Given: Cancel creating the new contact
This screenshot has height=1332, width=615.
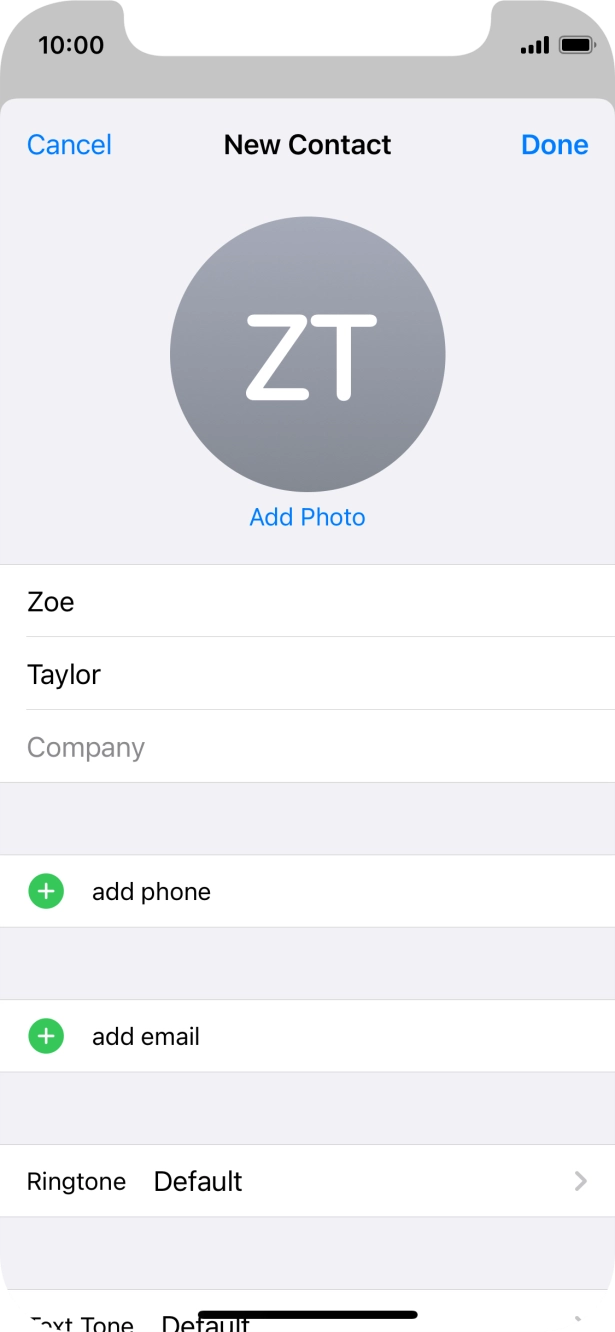Looking at the screenshot, I should (x=69, y=145).
